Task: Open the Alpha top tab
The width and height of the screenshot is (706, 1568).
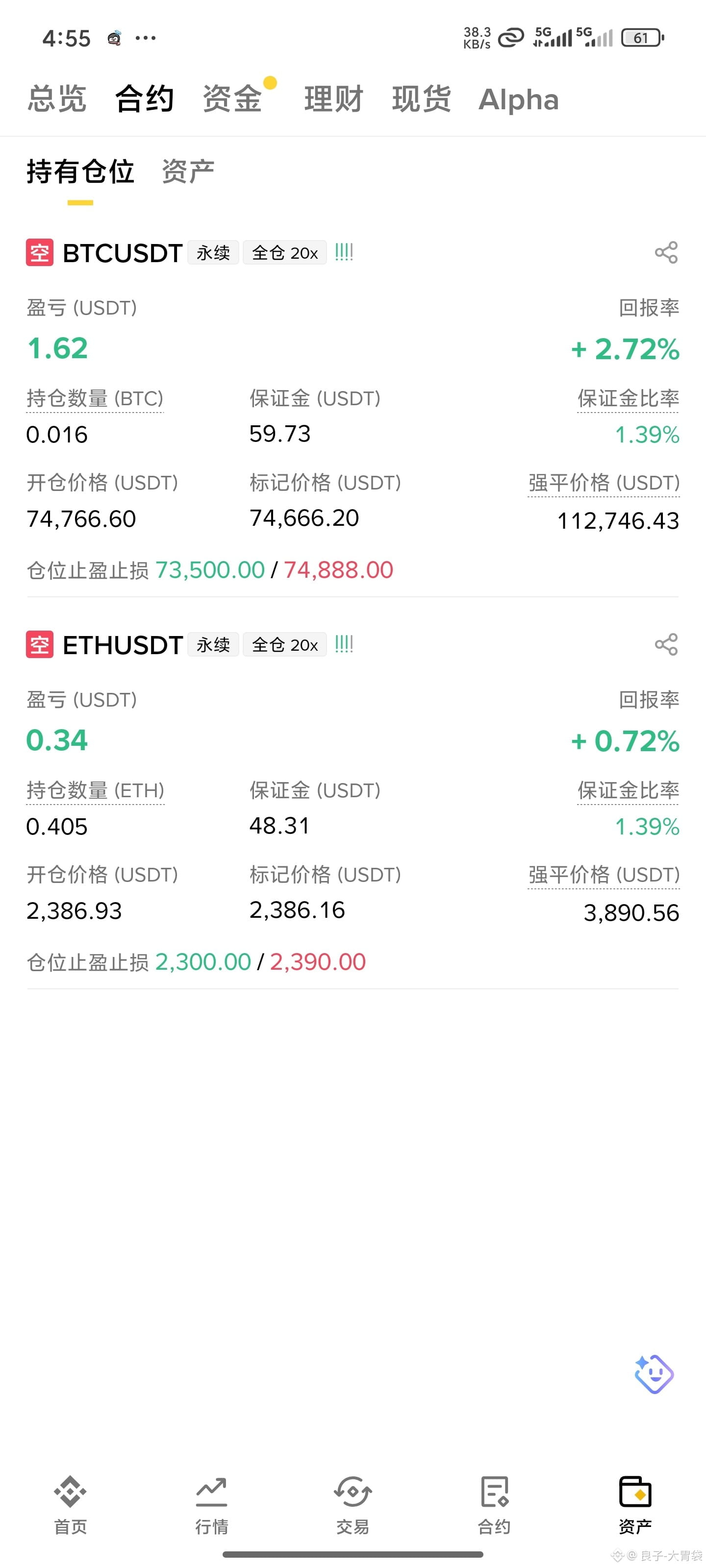Action: pos(518,99)
